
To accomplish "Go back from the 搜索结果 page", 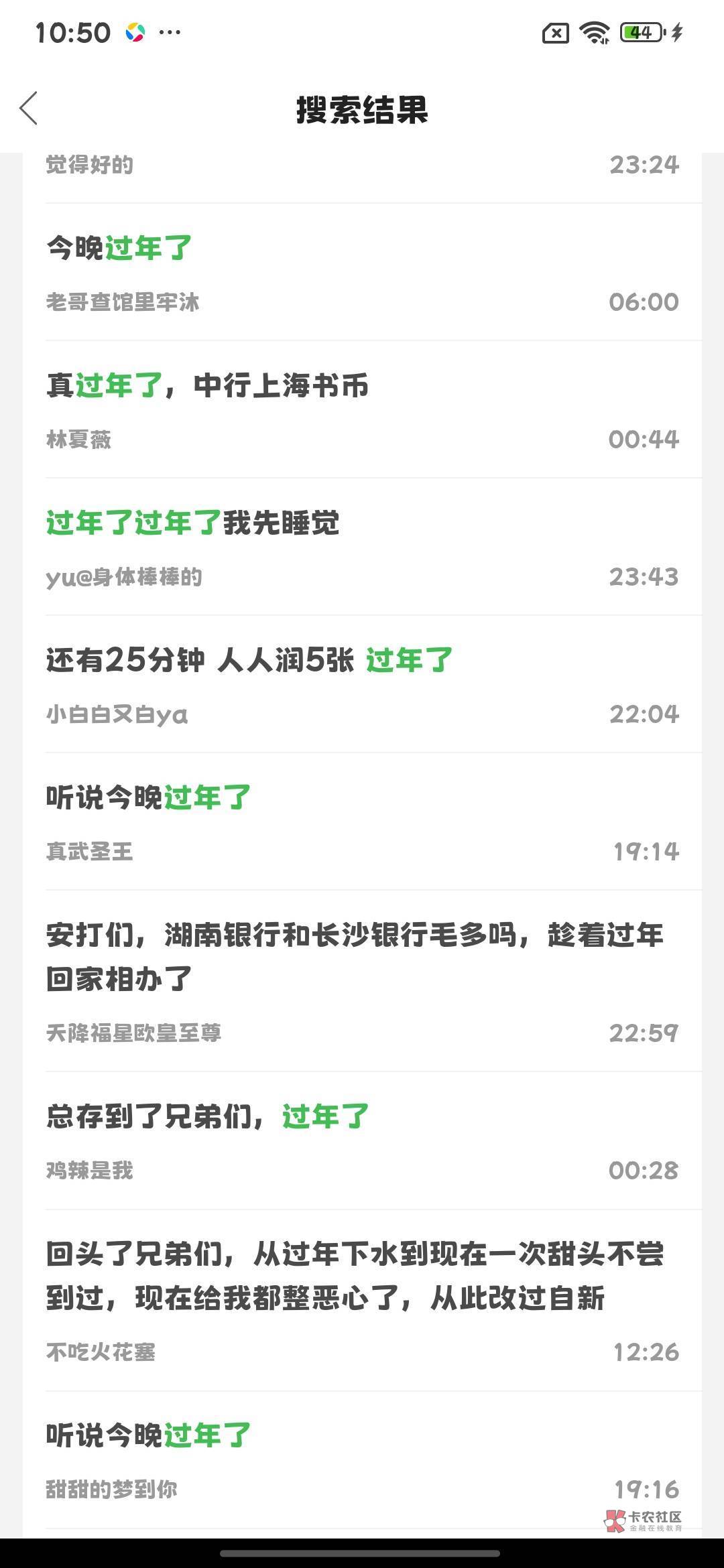I will tap(29, 109).
